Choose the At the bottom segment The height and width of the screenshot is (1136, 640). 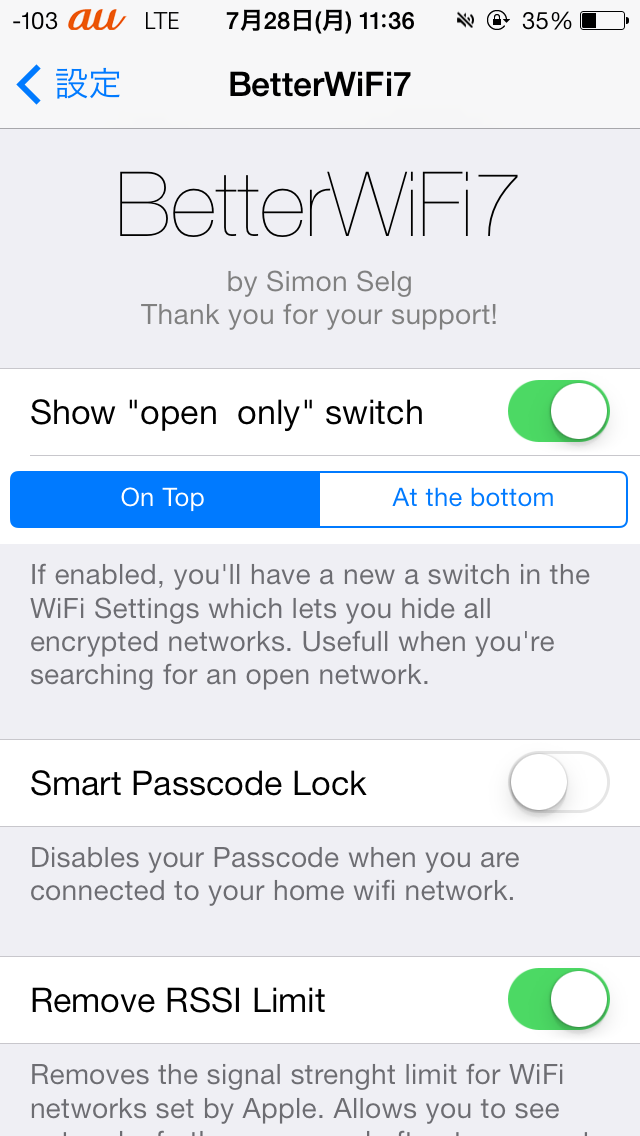(473, 498)
